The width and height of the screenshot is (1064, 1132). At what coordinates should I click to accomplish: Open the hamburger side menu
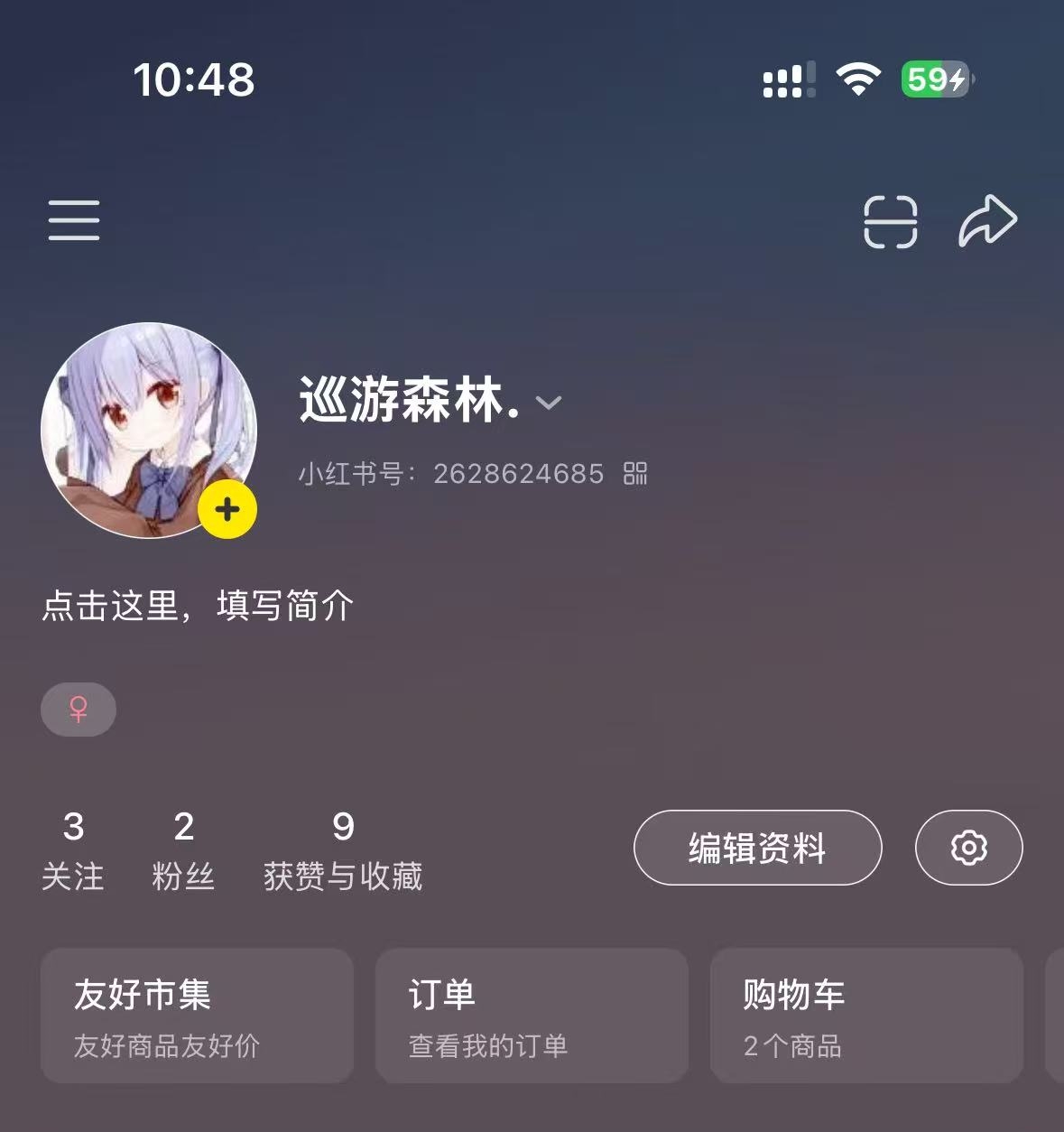[74, 220]
